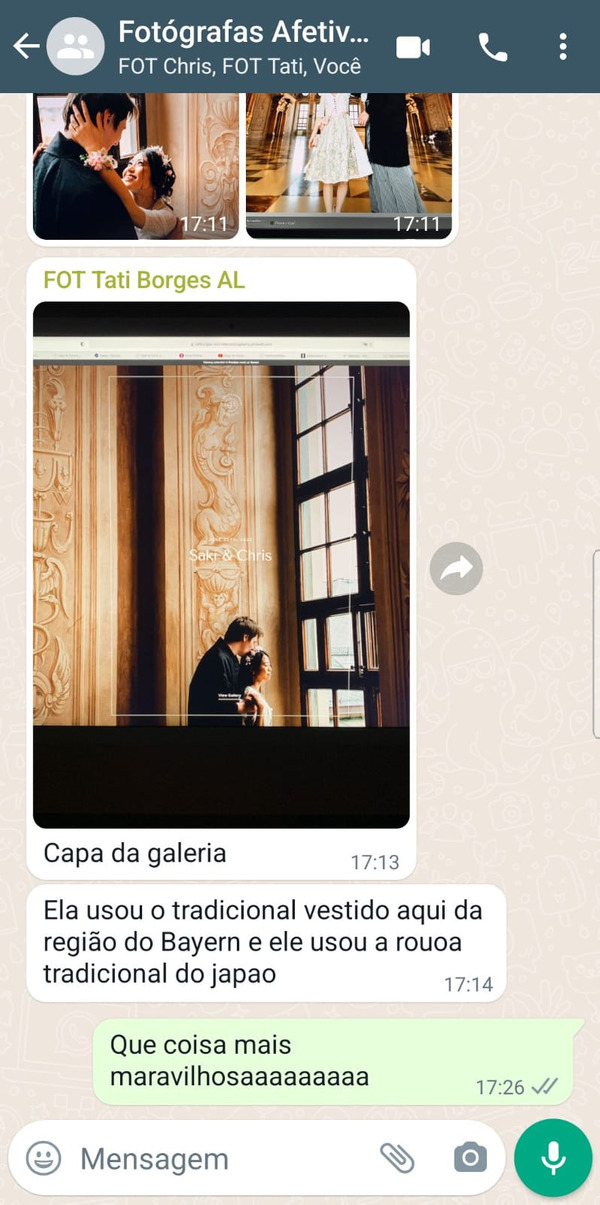This screenshot has width=600, height=1205.
Task: Focus the Mensagem text field
Action: [220, 1159]
